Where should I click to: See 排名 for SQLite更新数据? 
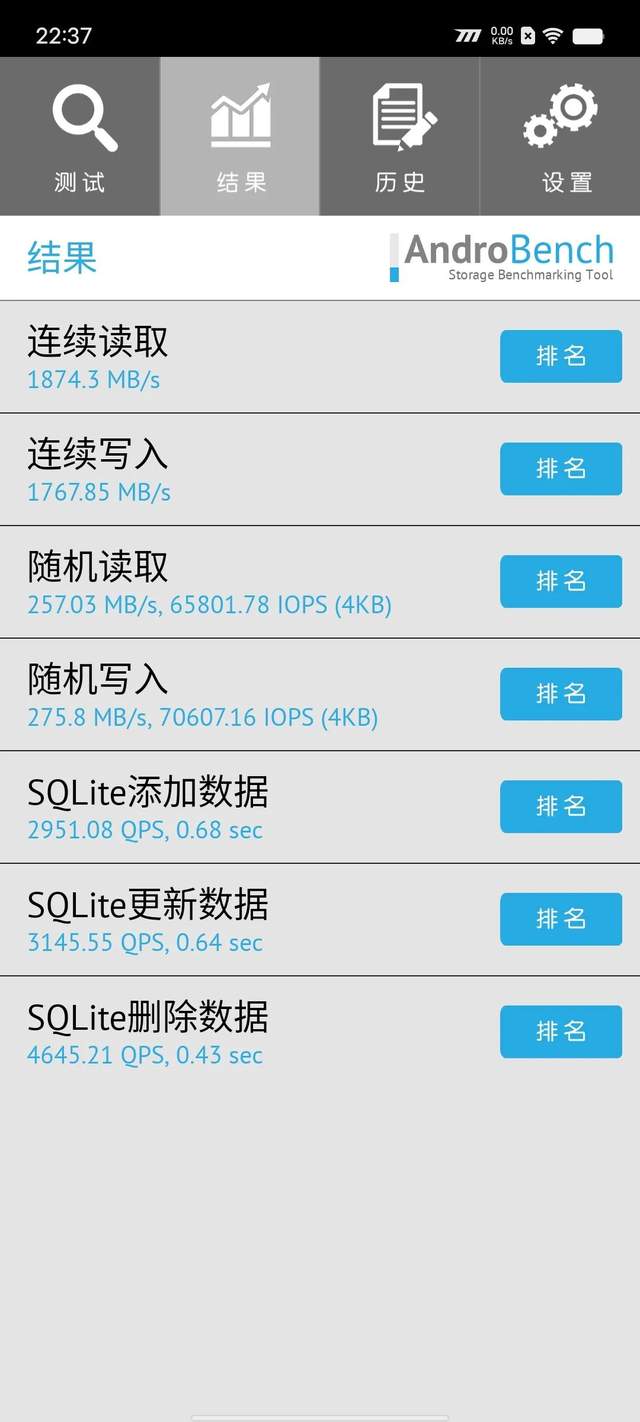pyautogui.click(x=561, y=919)
